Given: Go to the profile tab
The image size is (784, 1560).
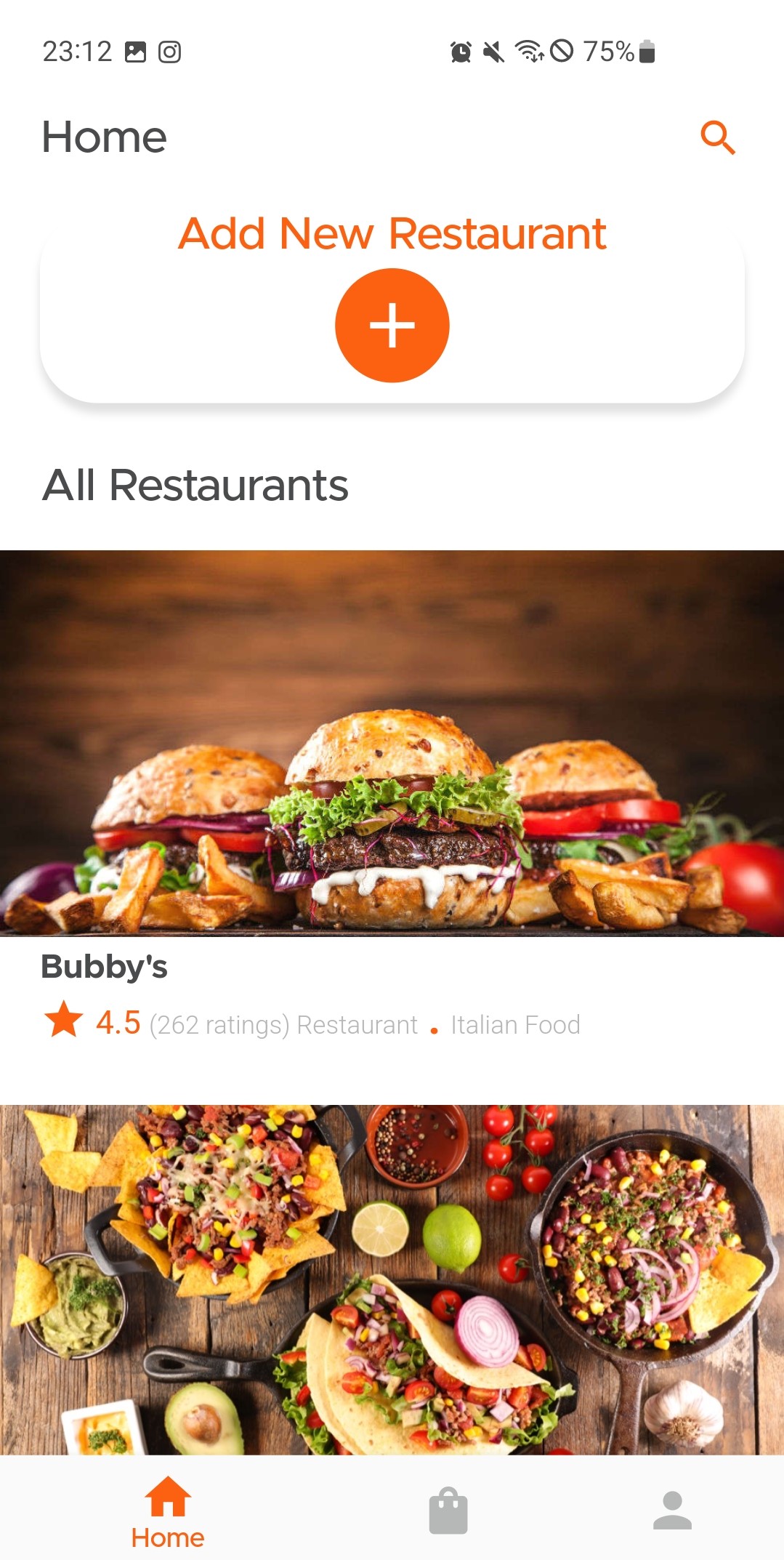Looking at the screenshot, I should [672, 1511].
